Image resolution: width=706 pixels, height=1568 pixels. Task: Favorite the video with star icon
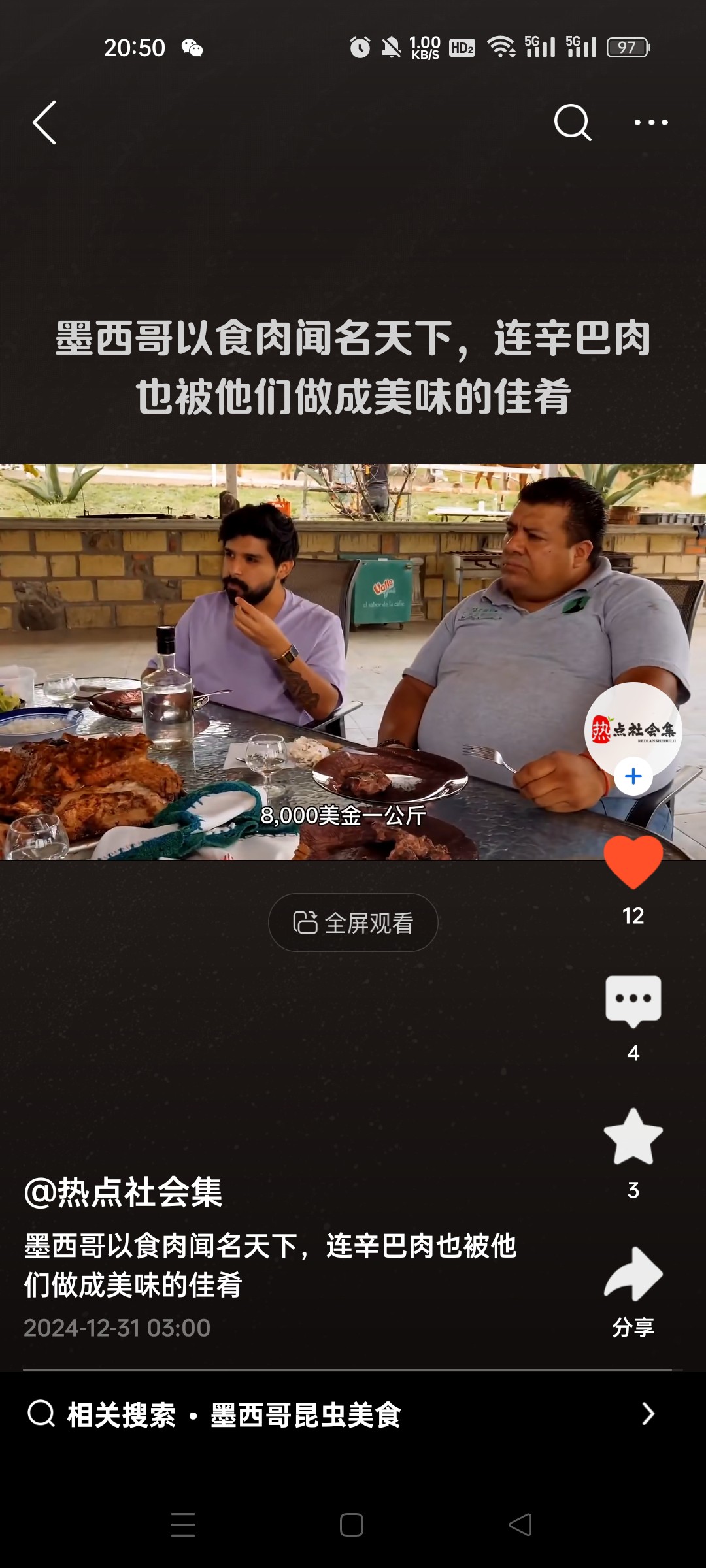coord(633,1138)
